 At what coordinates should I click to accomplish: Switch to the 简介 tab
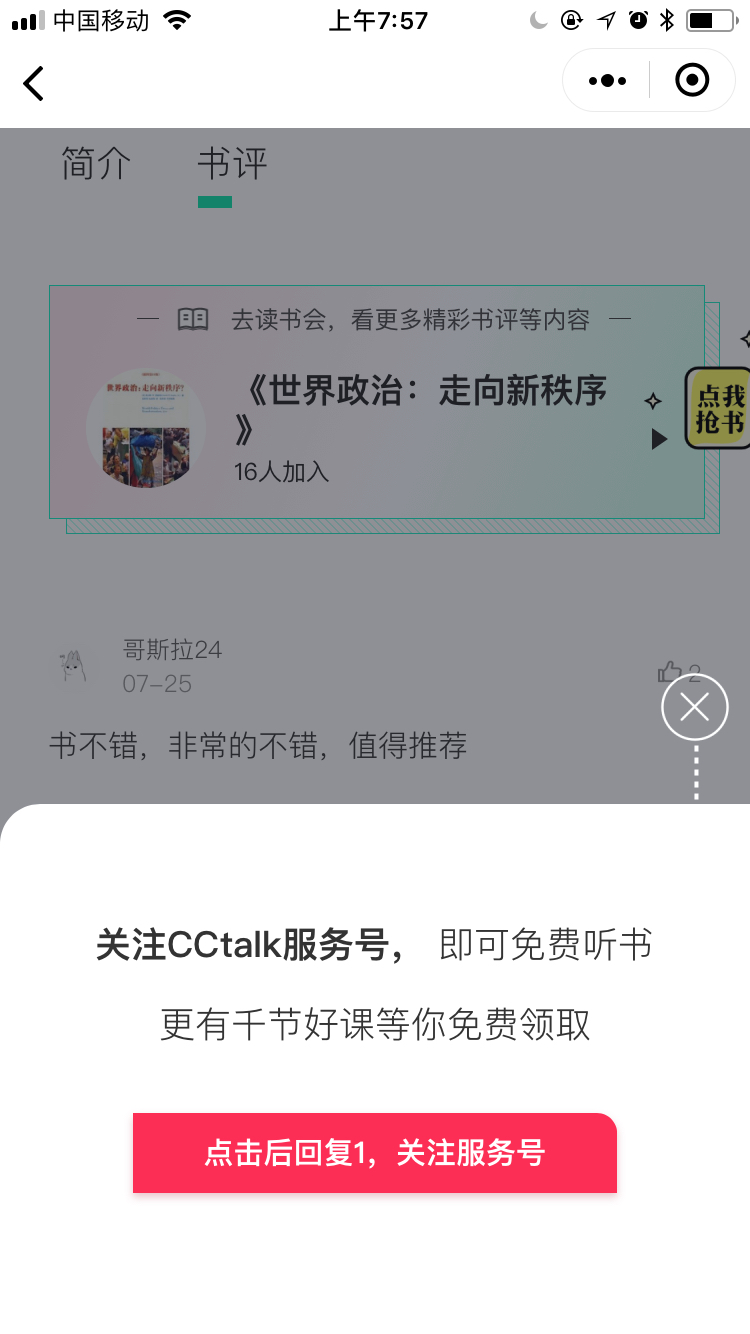tap(96, 164)
